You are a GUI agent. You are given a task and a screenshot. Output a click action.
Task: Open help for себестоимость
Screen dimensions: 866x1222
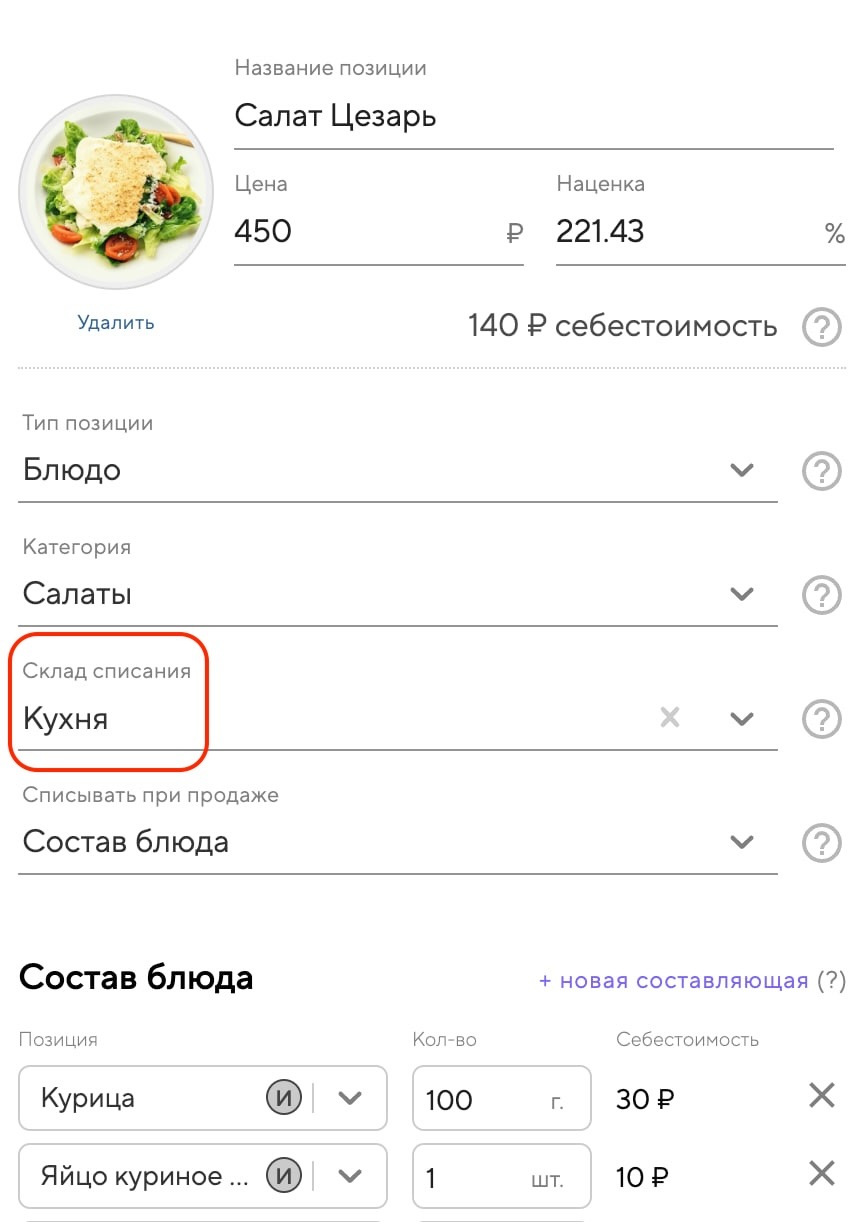pyautogui.click(x=821, y=327)
